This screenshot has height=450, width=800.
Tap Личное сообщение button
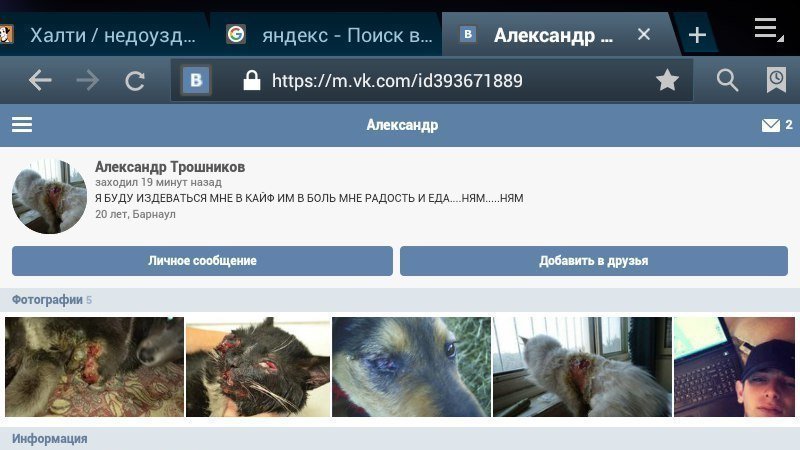click(x=202, y=260)
